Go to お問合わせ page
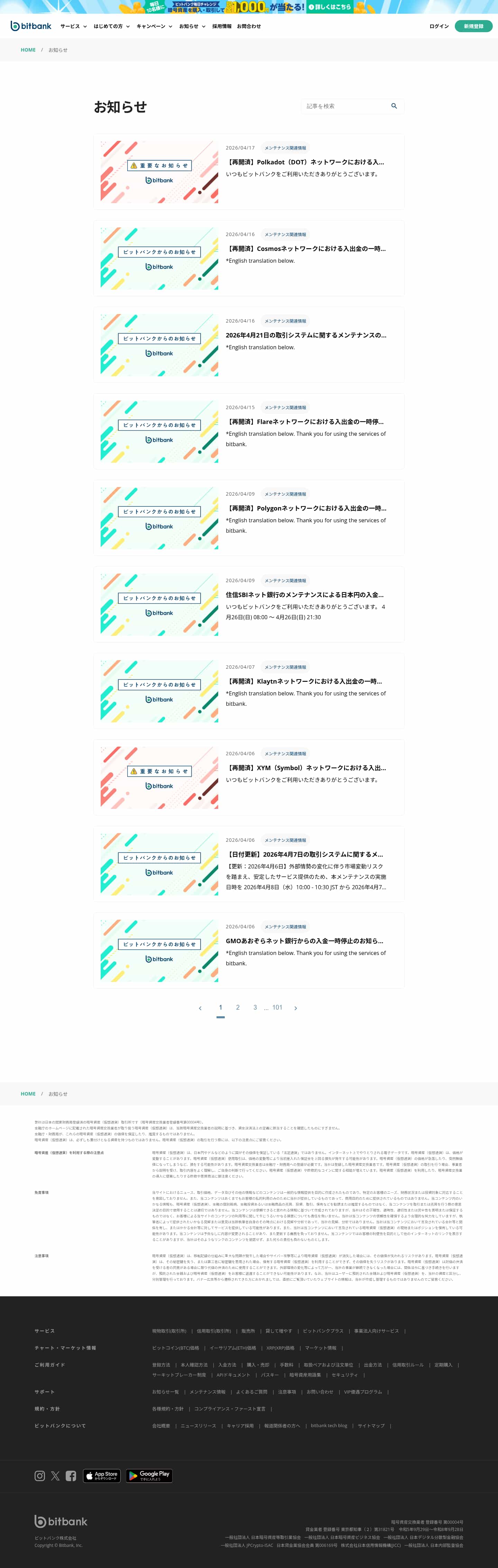Viewport: 498px width, 1568px height. [x=249, y=26]
